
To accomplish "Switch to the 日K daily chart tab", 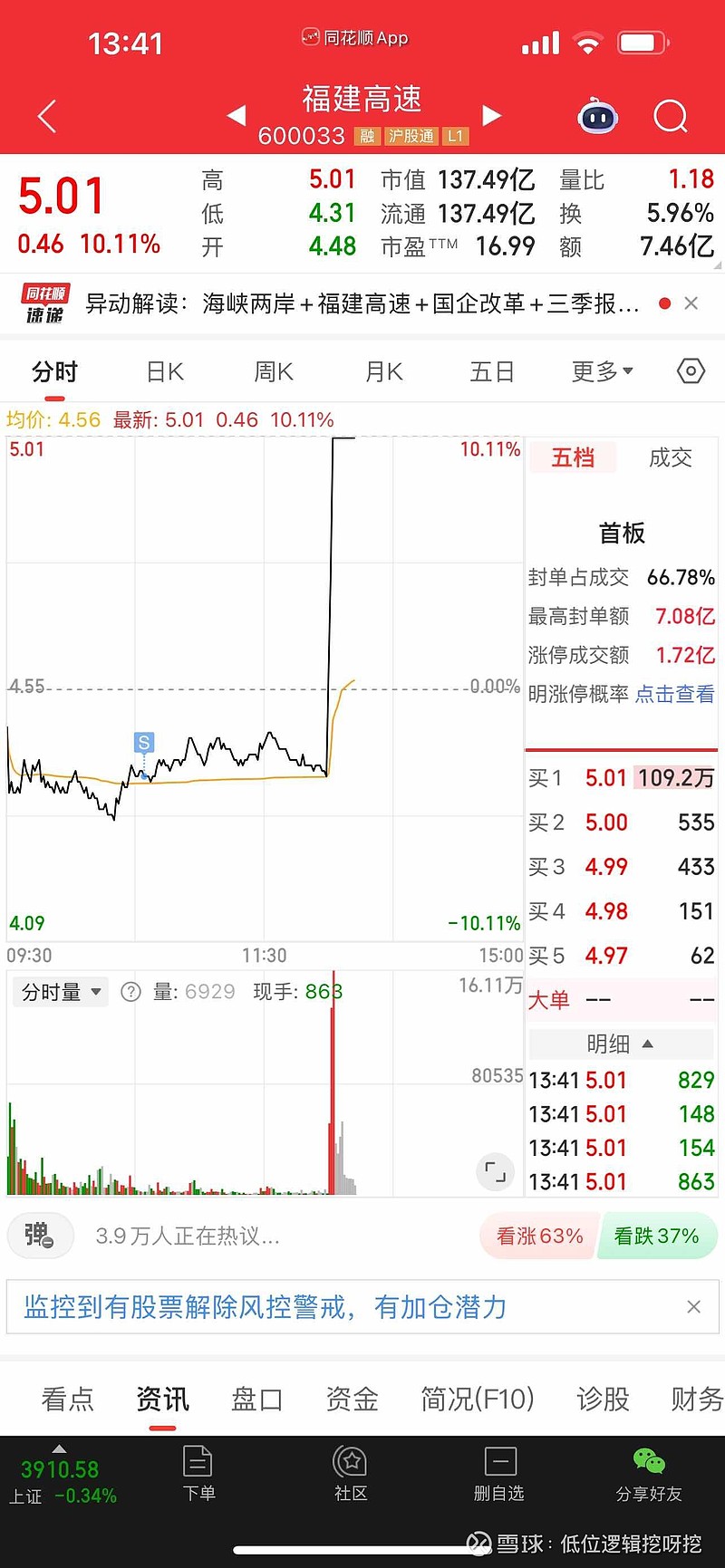I will [163, 371].
